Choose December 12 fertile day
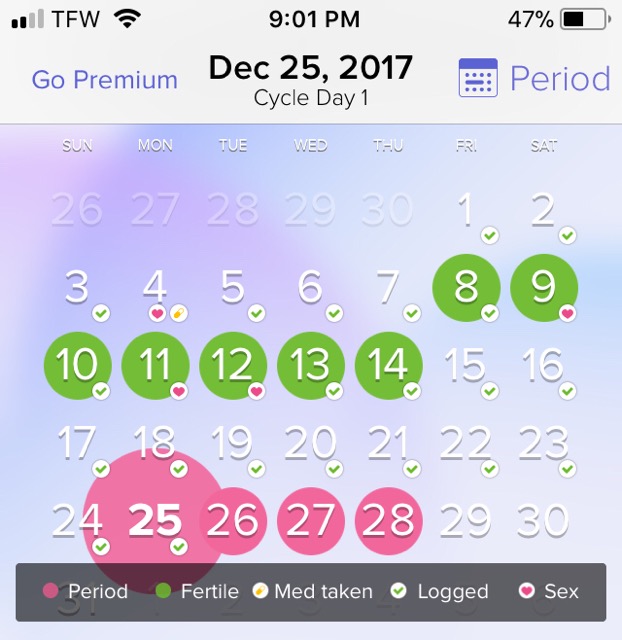 (233, 365)
